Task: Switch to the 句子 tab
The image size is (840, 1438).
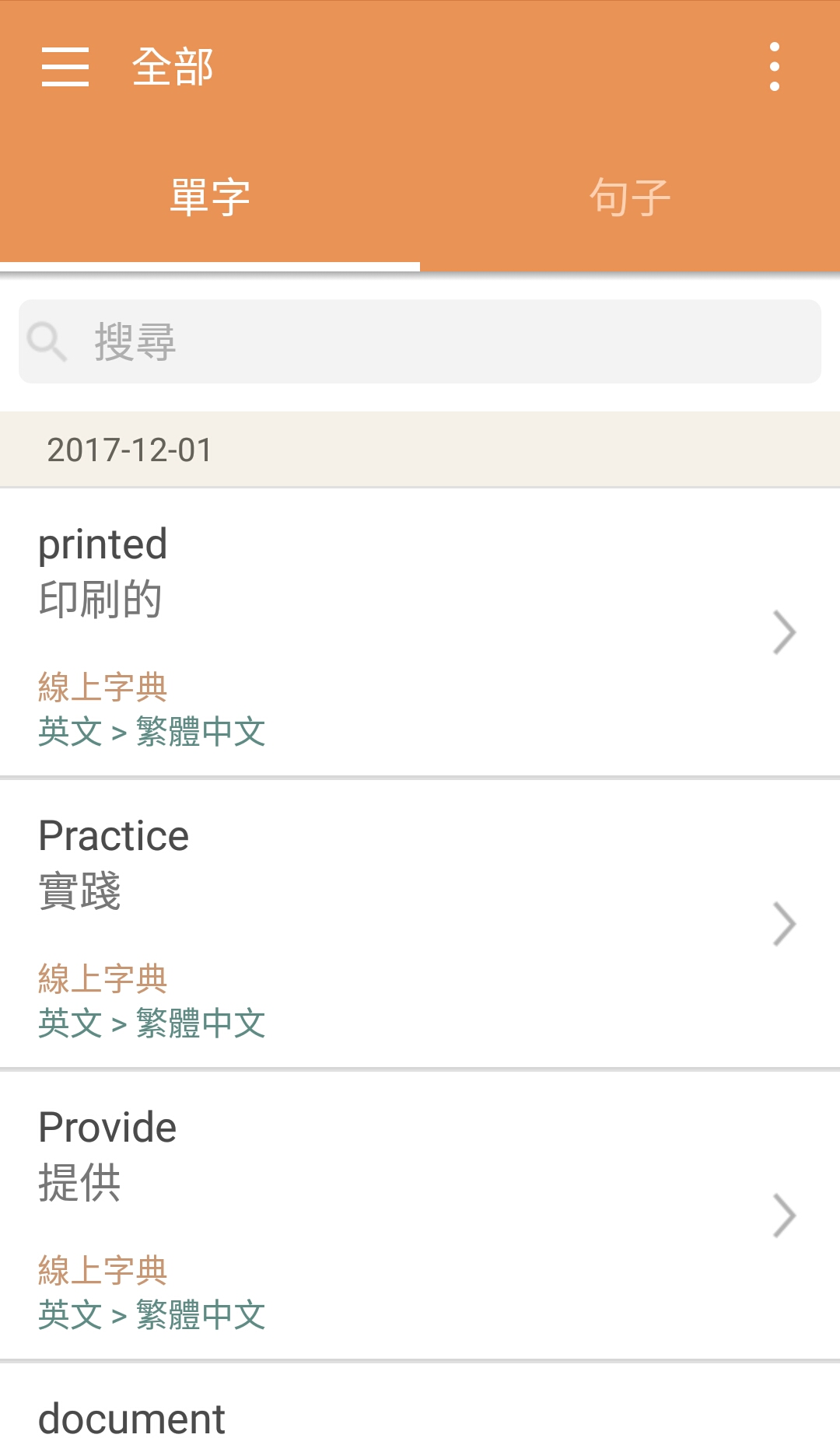Action: click(630, 198)
